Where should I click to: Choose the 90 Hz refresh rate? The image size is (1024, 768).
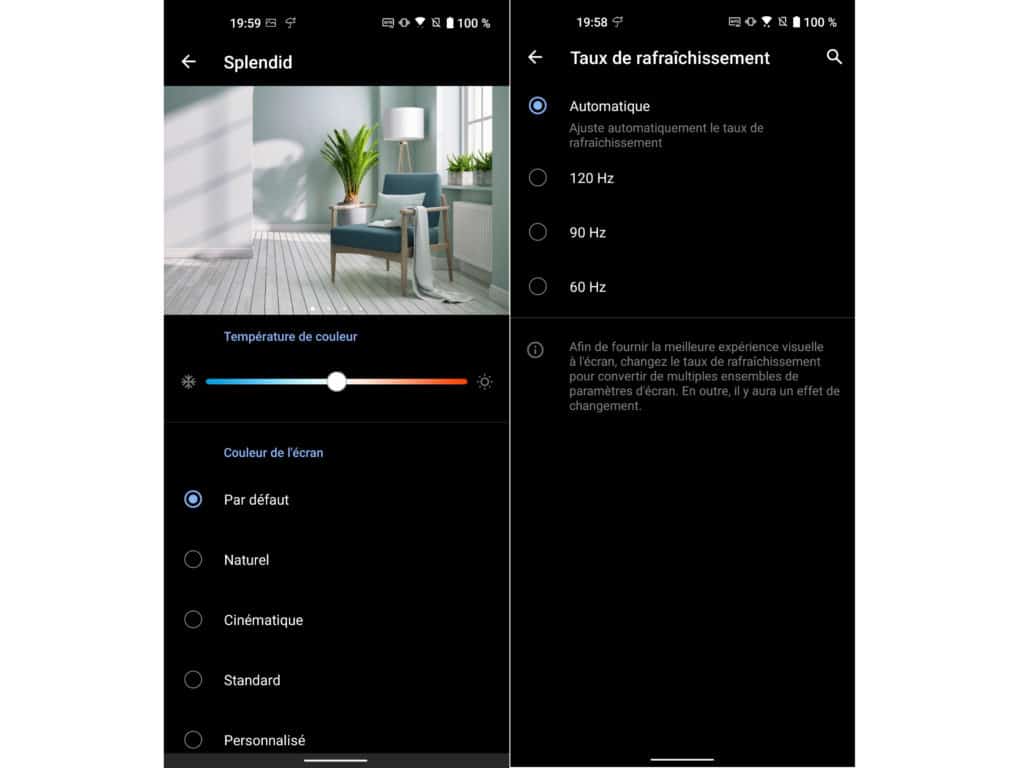pyautogui.click(x=538, y=232)
